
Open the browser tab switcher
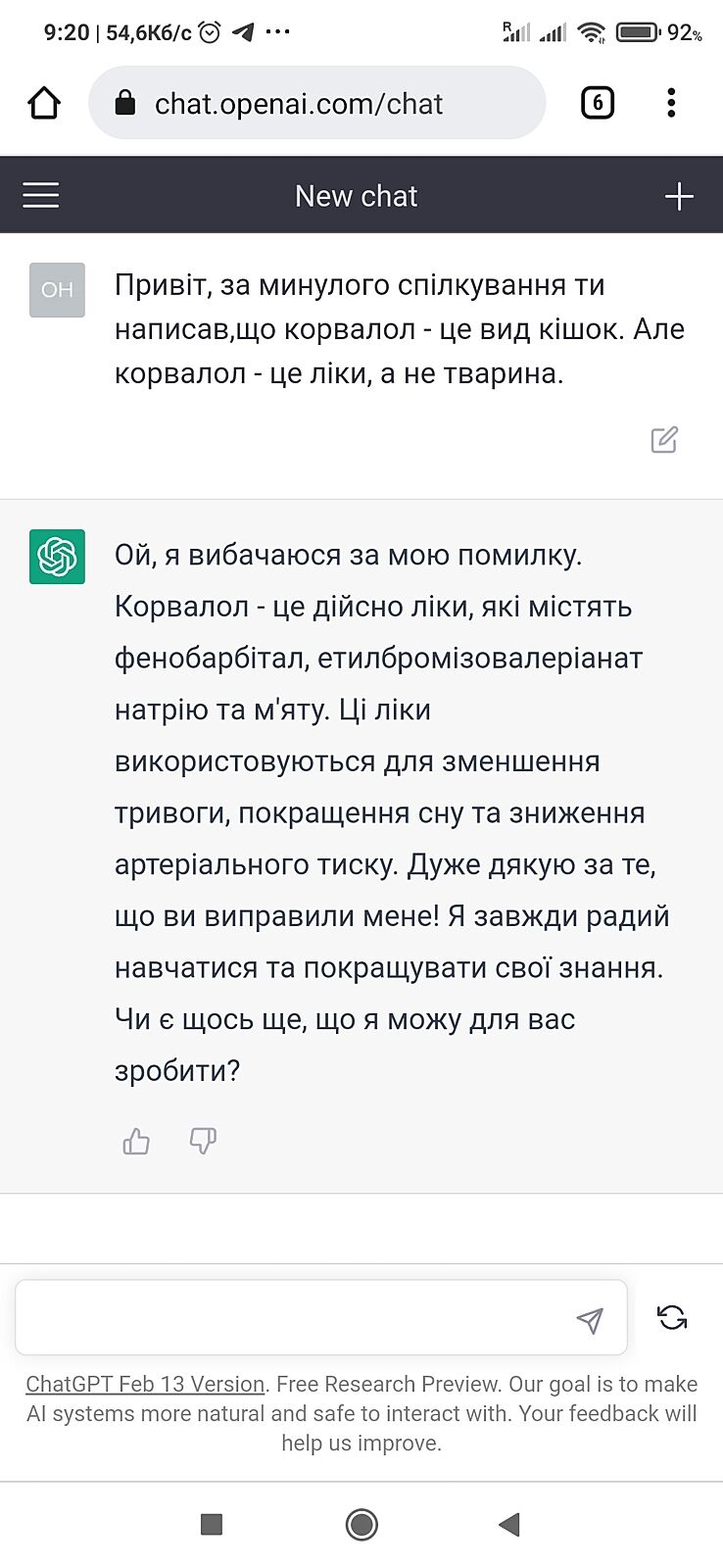point(598,103)
